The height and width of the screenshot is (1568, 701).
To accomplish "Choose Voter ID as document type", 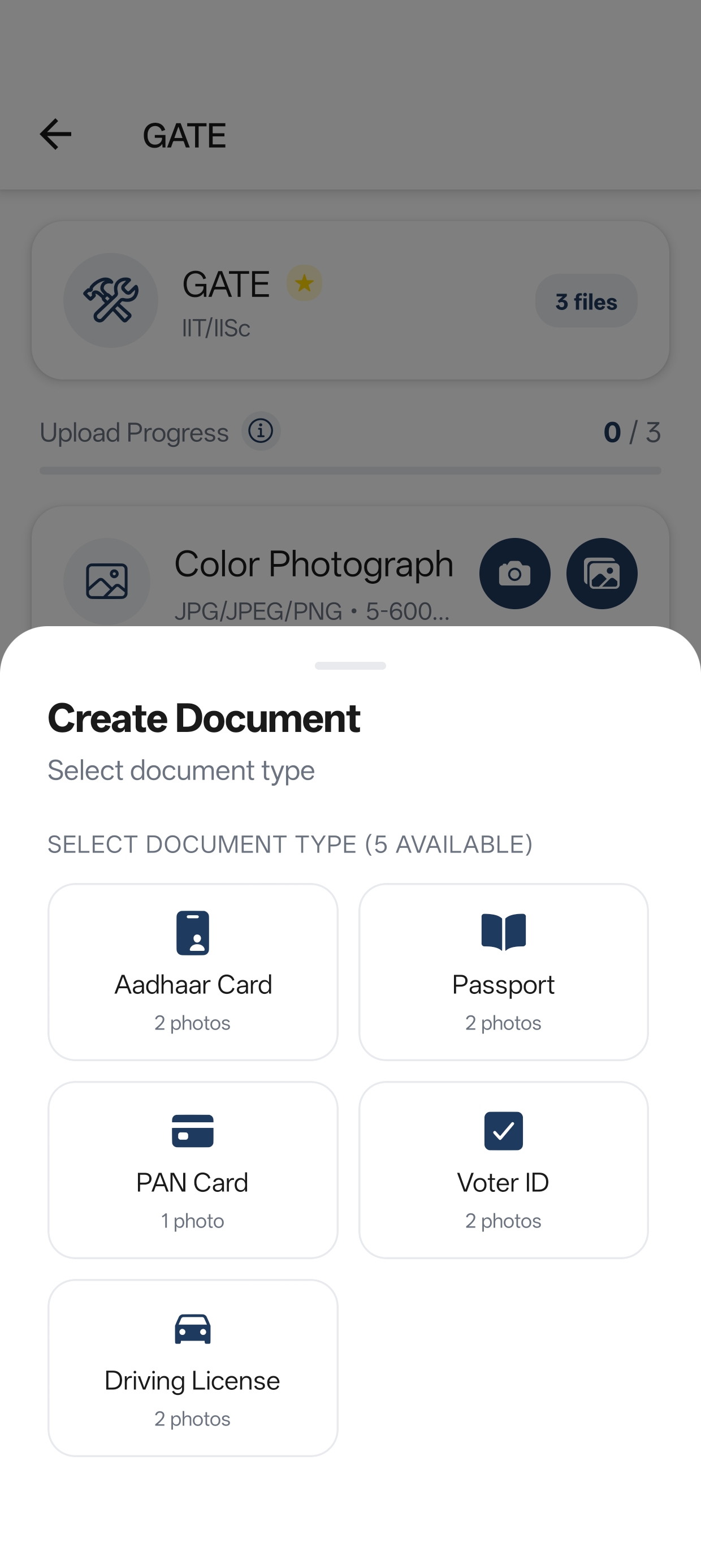I will [503, 1170].
